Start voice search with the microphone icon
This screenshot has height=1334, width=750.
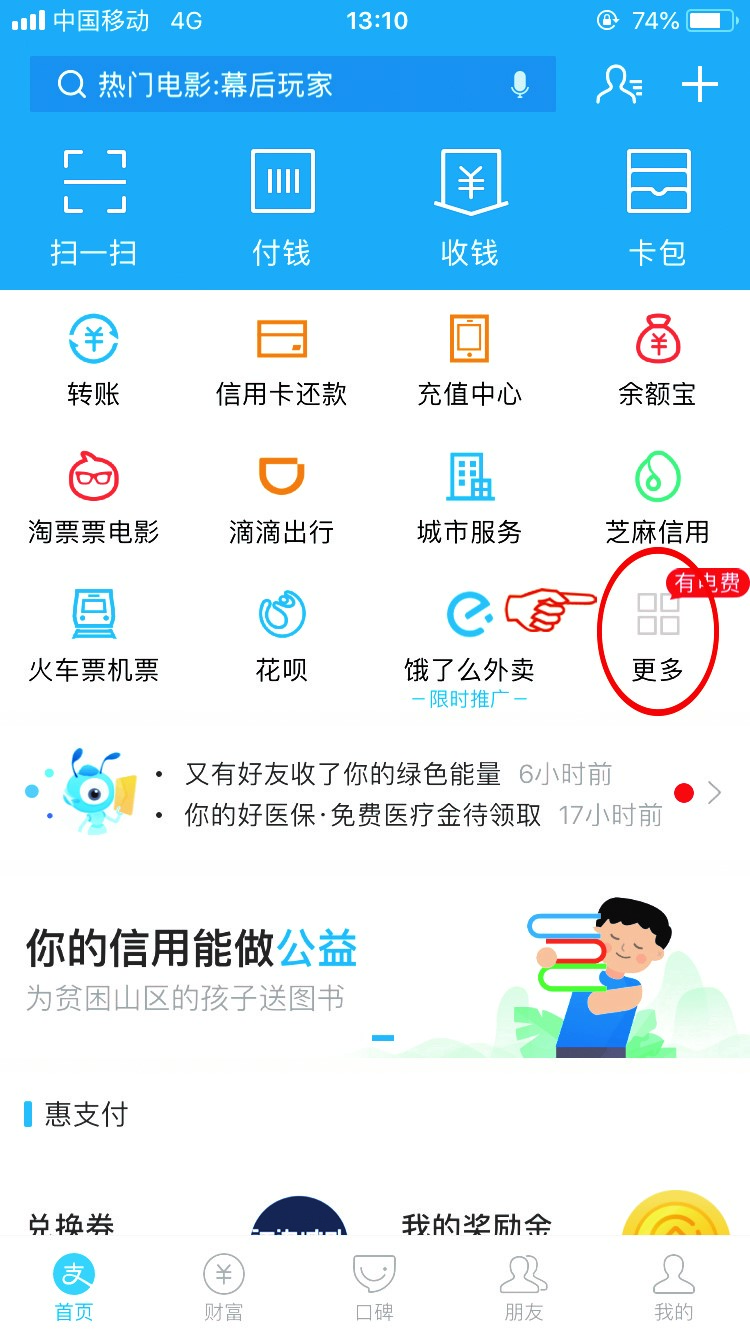click(x=519, y=85)
